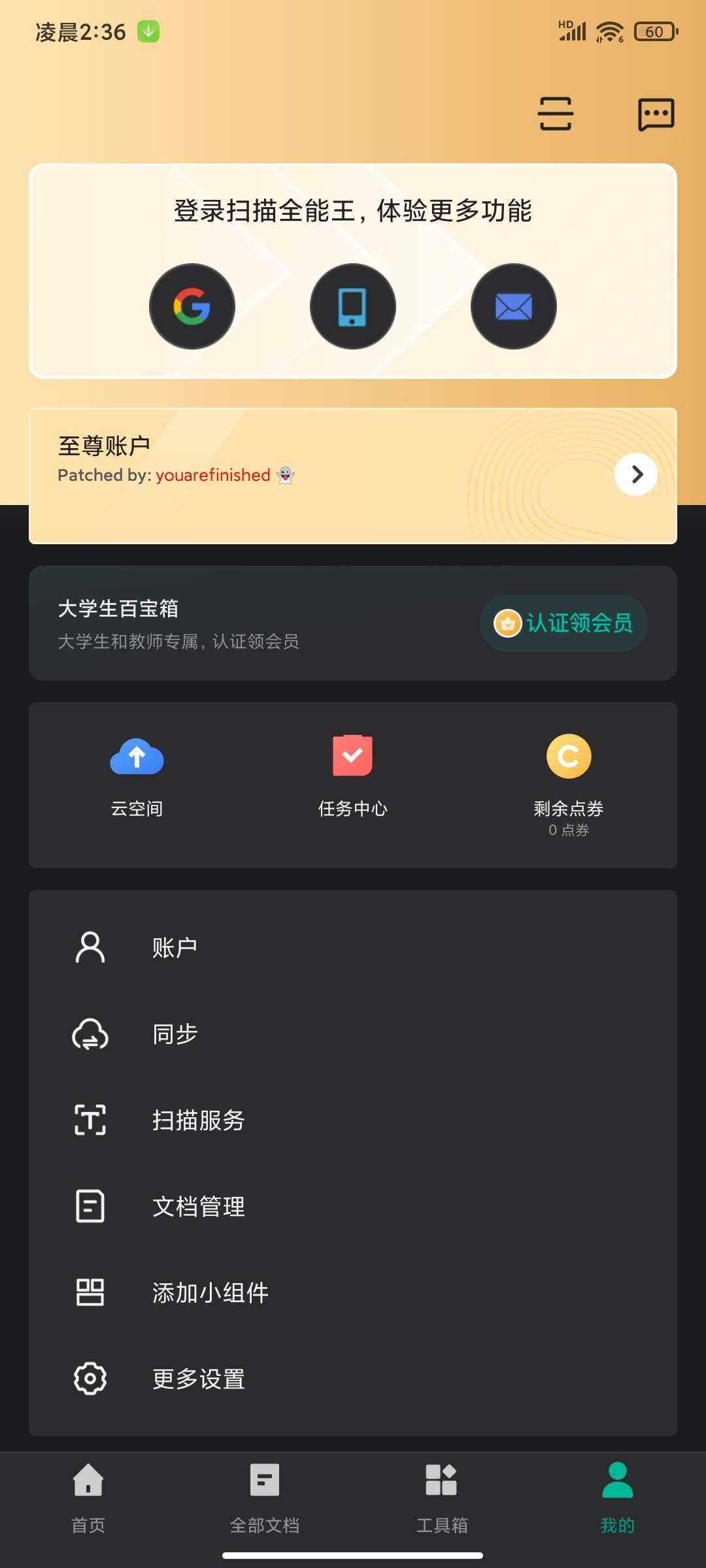Log in with phone number
706x1568 pixels.
click(x=353, y=306)
